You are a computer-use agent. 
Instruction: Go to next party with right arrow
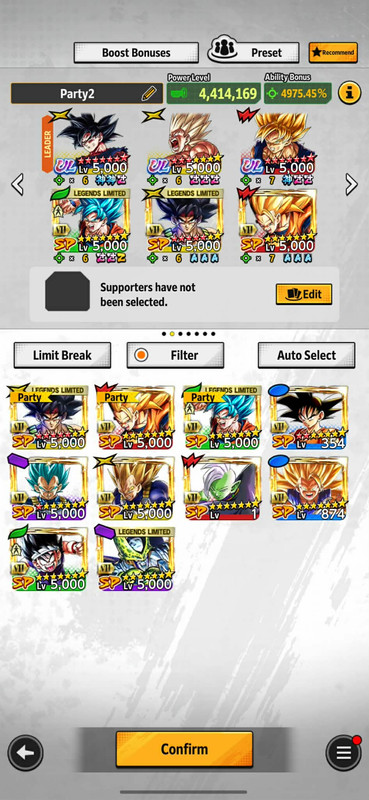pos(351,184)
